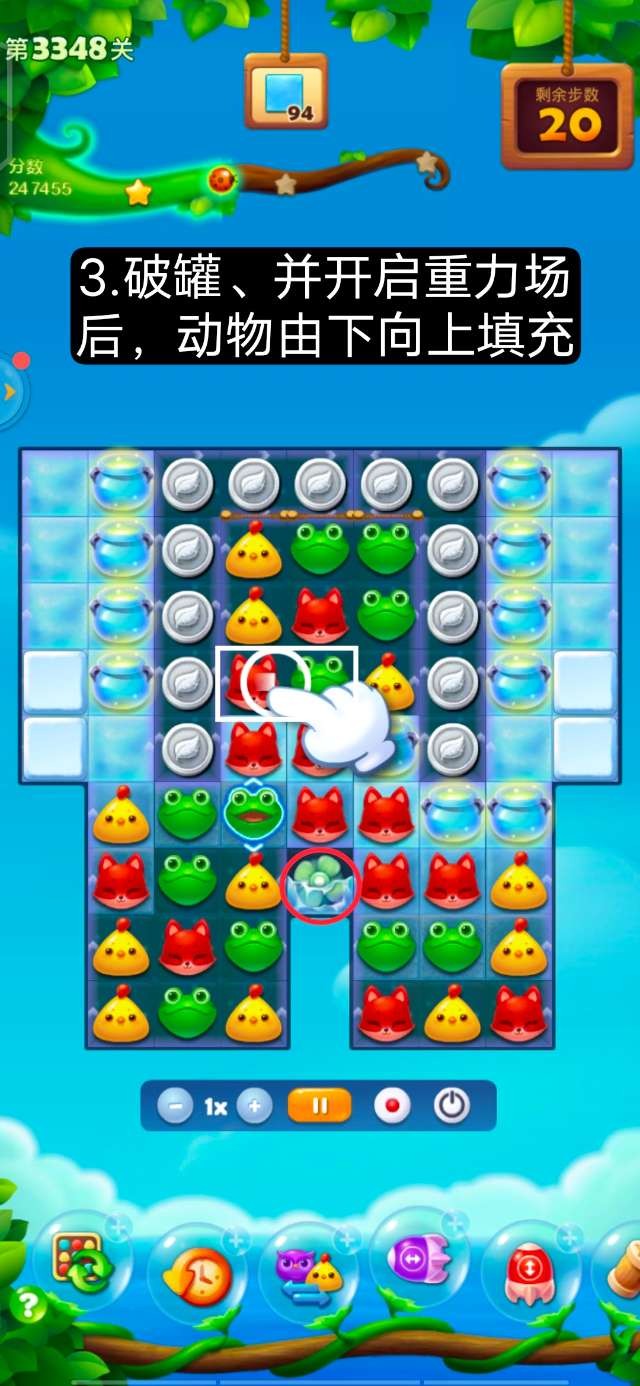This screenshot has height=1386, width=640.
Task: Open the green question mark help
Action: [30, 1305]
